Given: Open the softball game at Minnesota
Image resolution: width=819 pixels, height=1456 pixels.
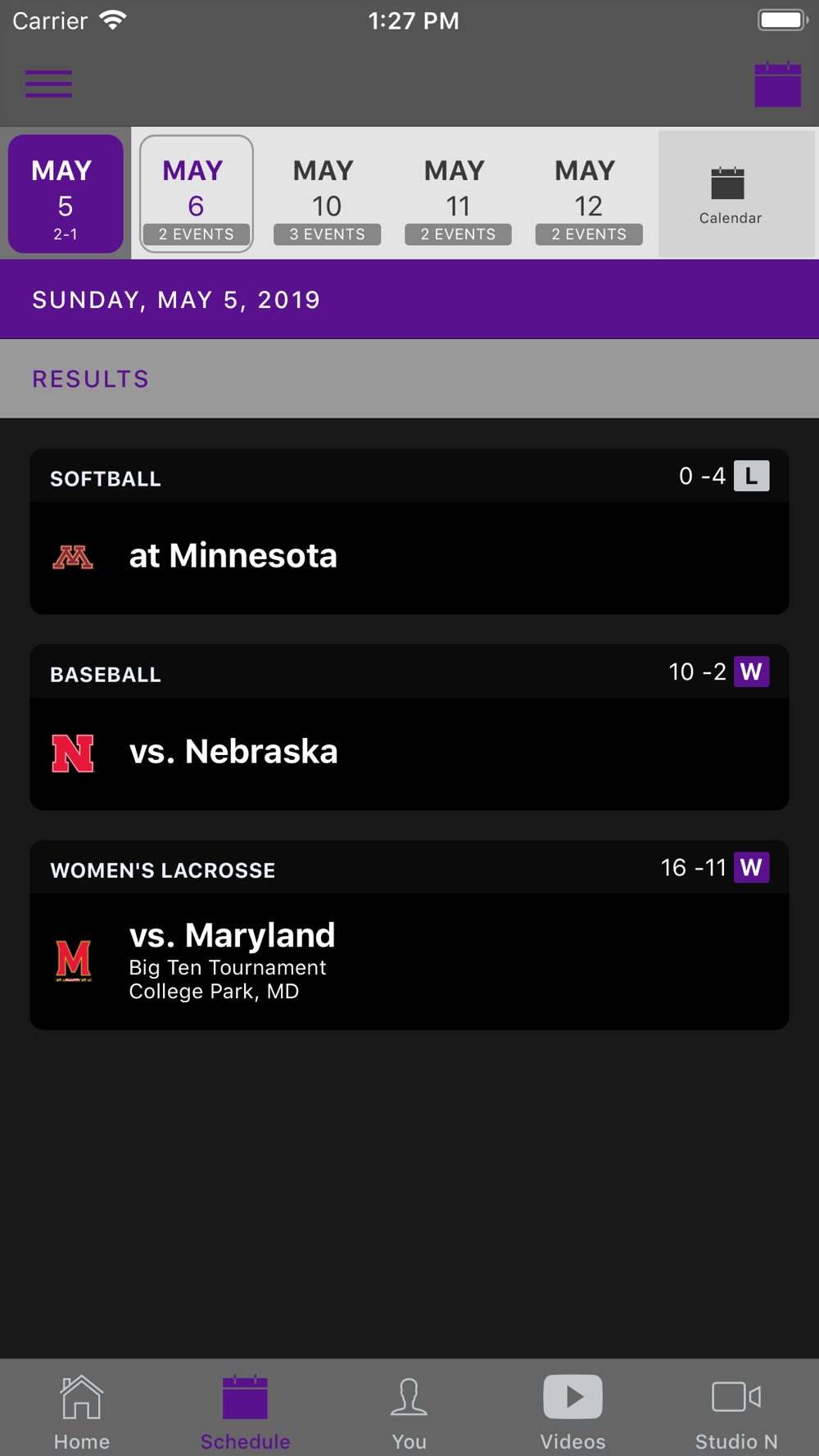Looking at the screenshot, I should [x=409, y=531].
